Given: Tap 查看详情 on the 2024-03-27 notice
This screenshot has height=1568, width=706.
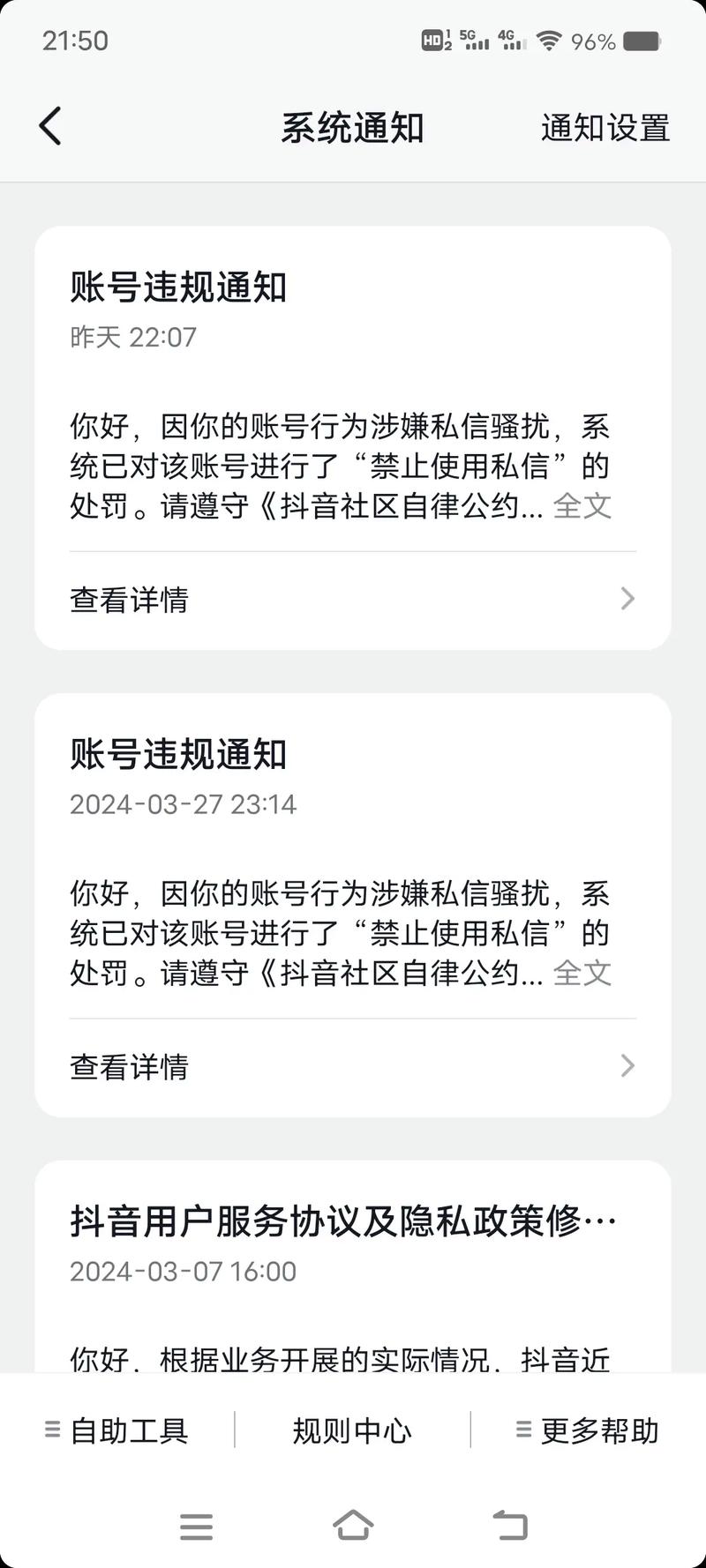Looking at the screenshot, I should point(129,1067).
